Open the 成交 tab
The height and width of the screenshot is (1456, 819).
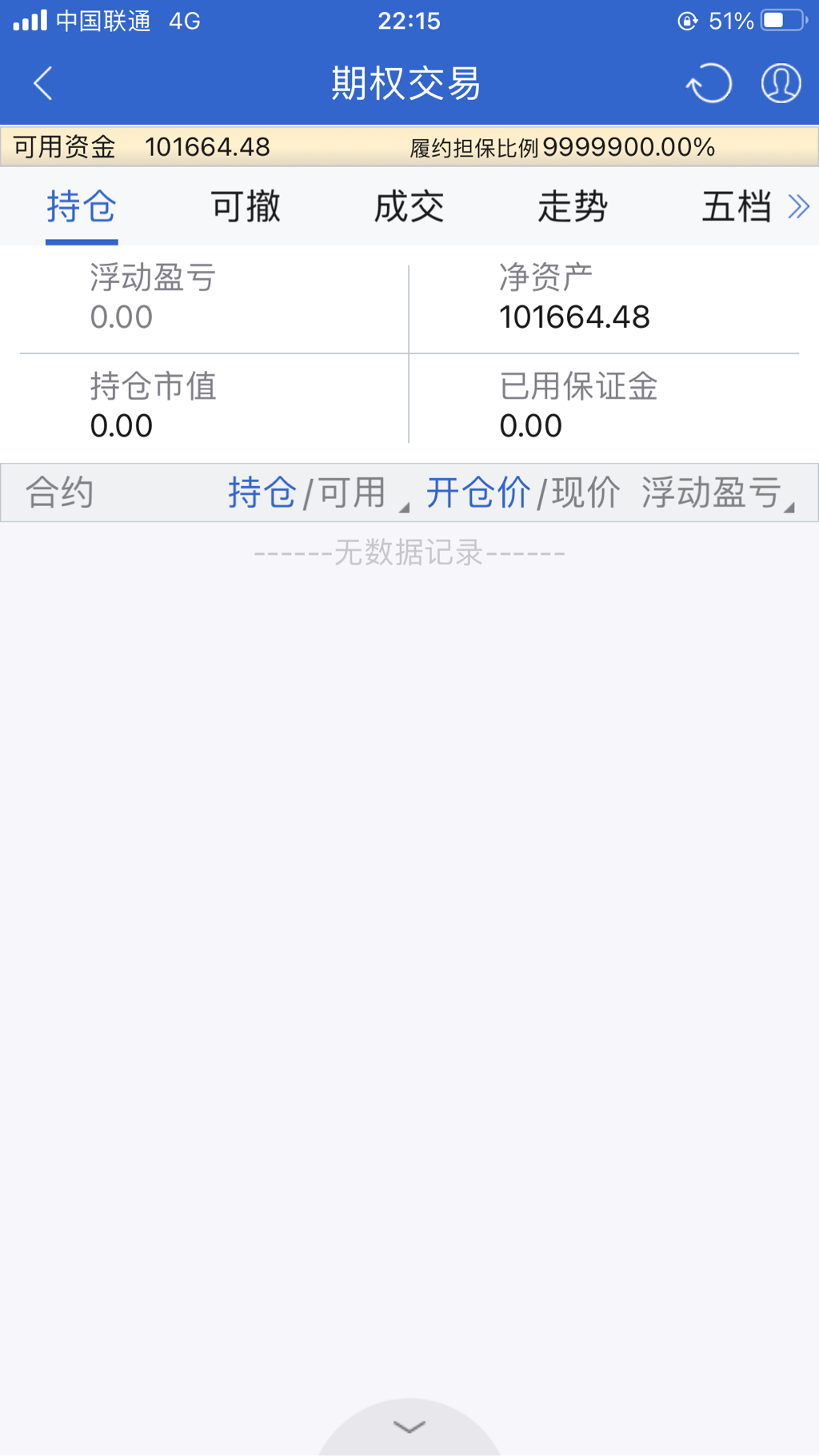pos(409,207)
